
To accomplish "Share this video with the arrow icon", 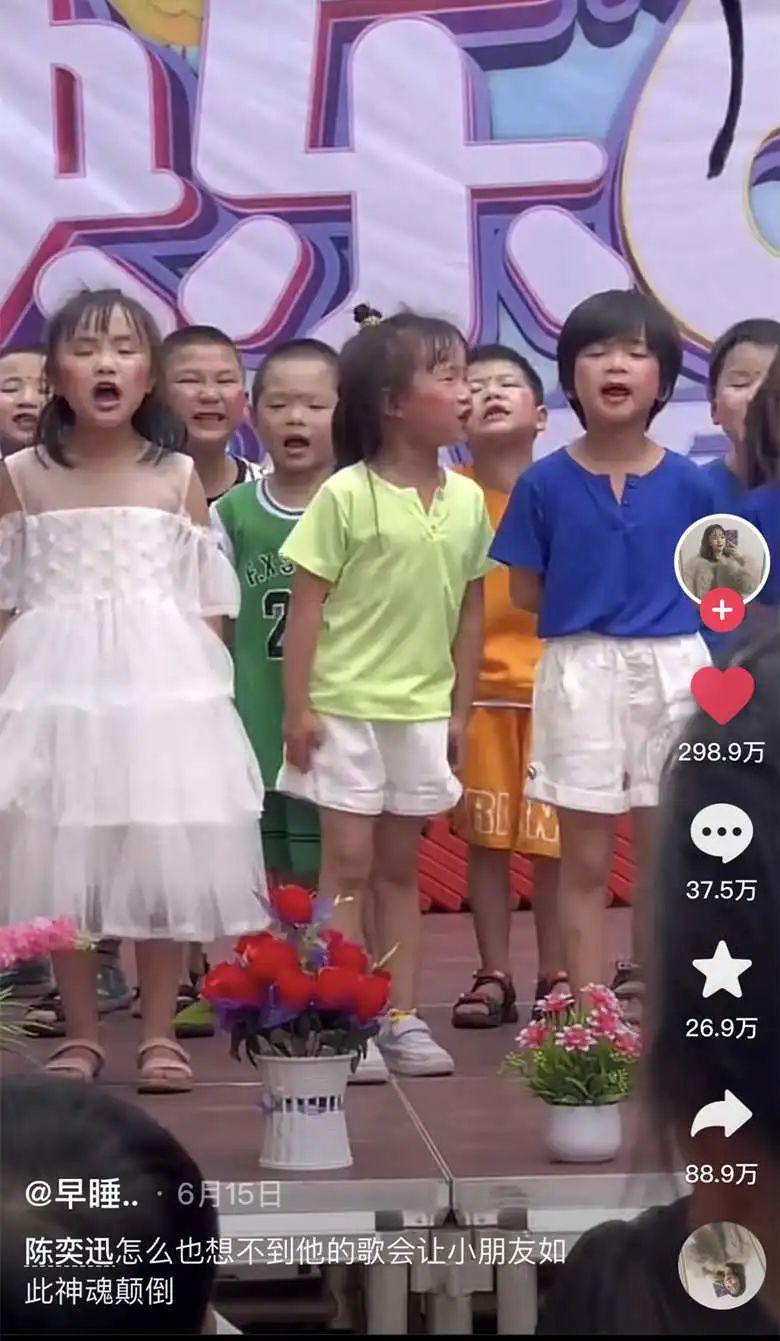I will pyautogui.click(x=721, y=1113).
